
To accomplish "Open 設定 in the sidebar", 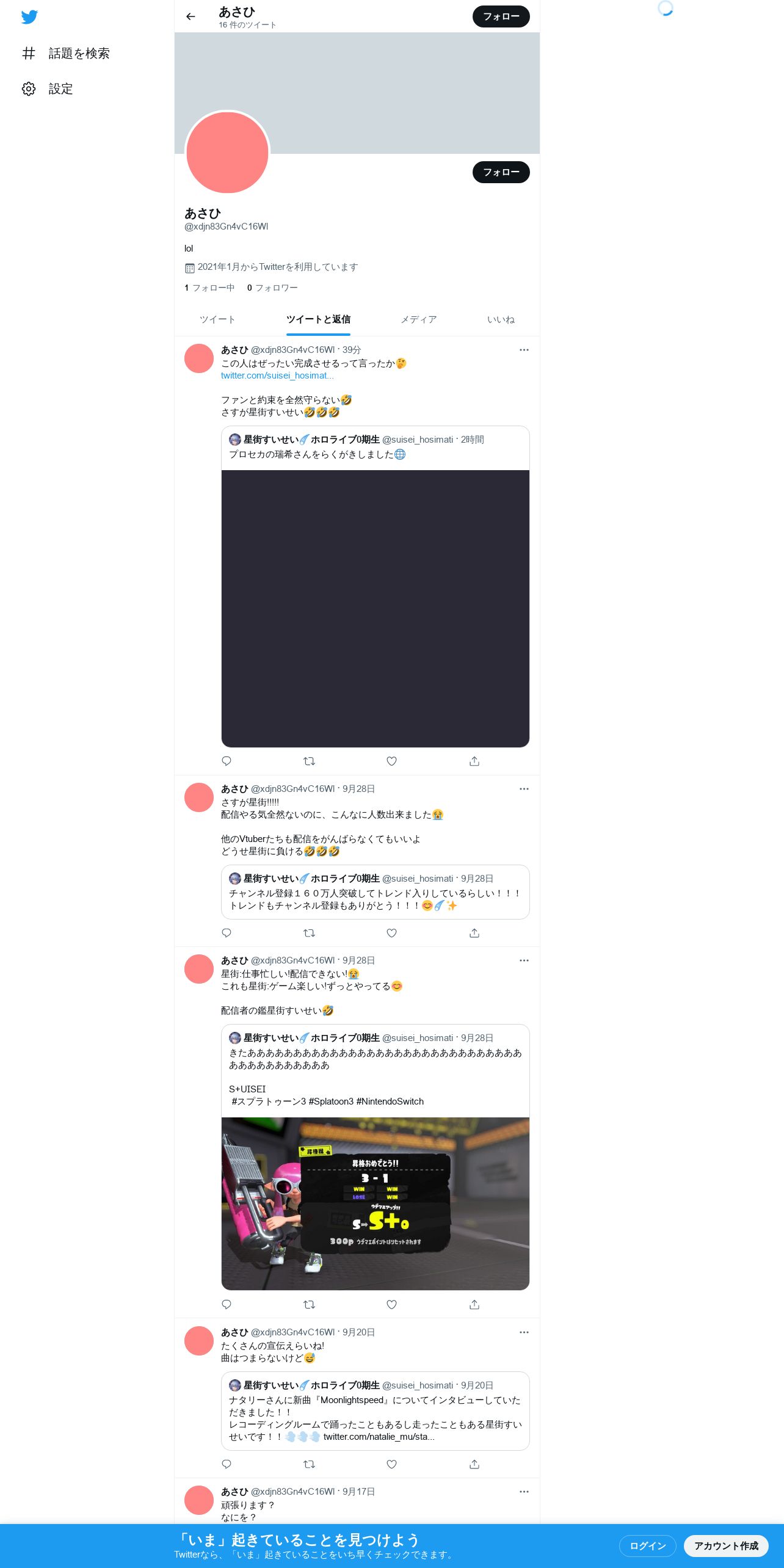I will point(48,89).
